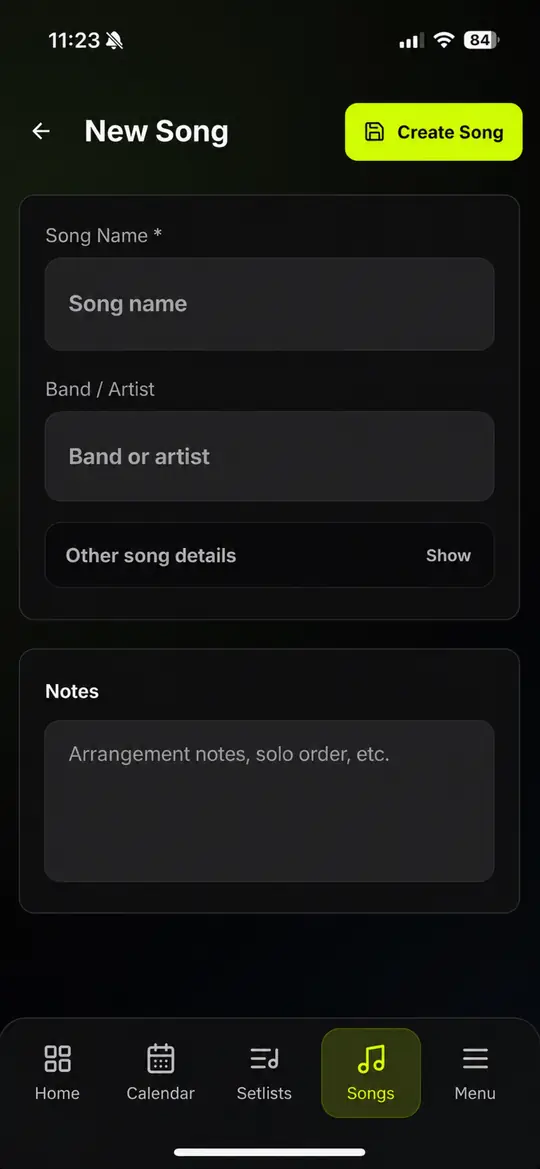
Task: Switch to the Home tab
Action: pos(57,1073)
